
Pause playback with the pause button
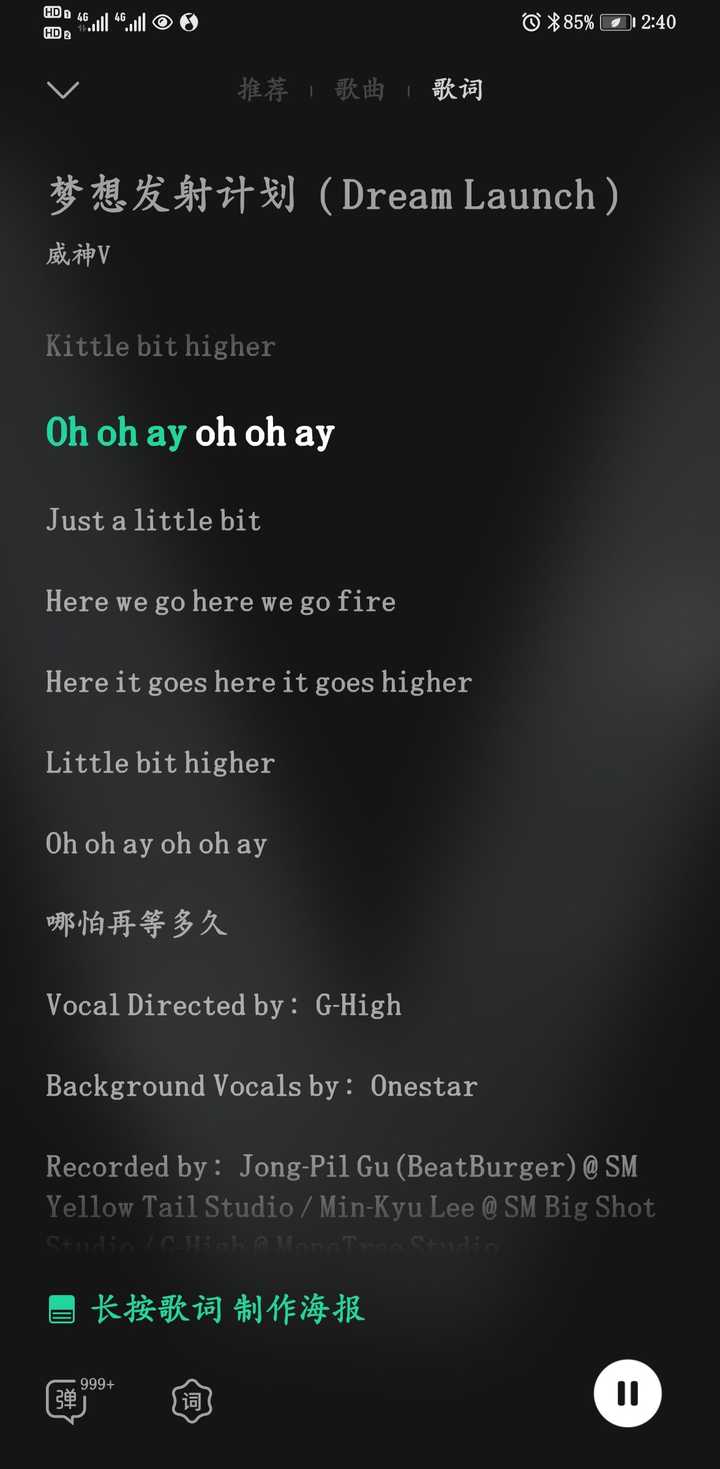pyautogui.click(x=627, y=1392)
